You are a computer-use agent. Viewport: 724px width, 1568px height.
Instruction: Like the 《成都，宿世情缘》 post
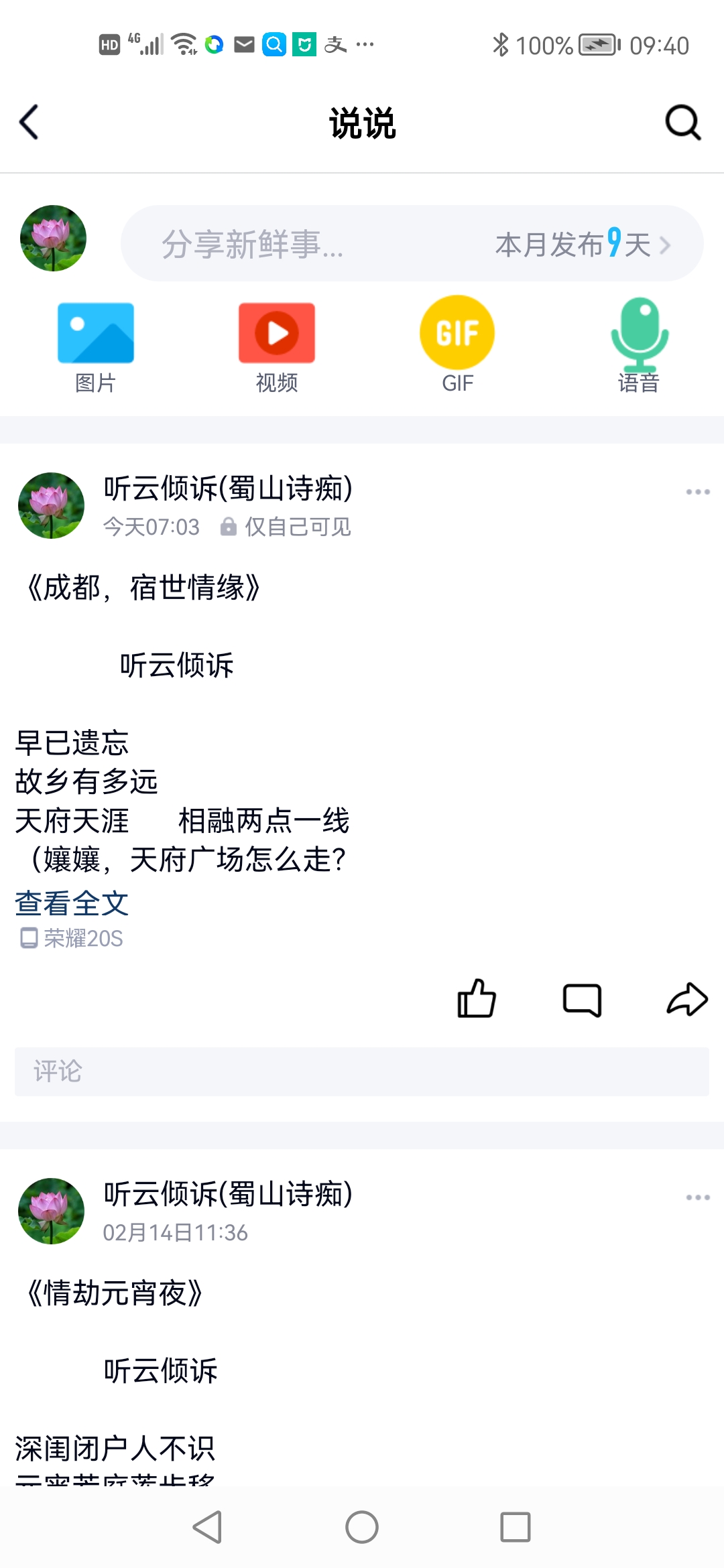477,1000
